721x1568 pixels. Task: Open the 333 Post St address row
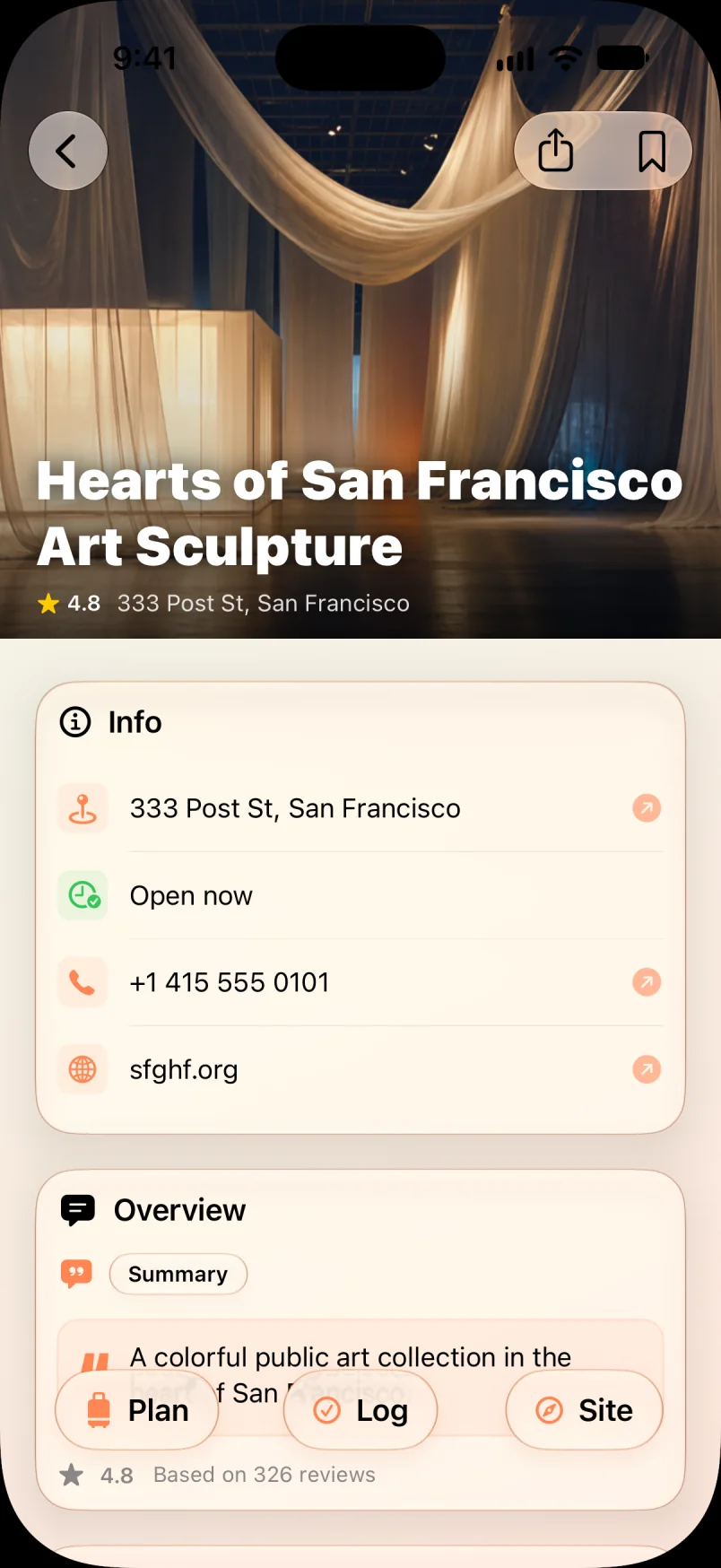pos(360,808)
